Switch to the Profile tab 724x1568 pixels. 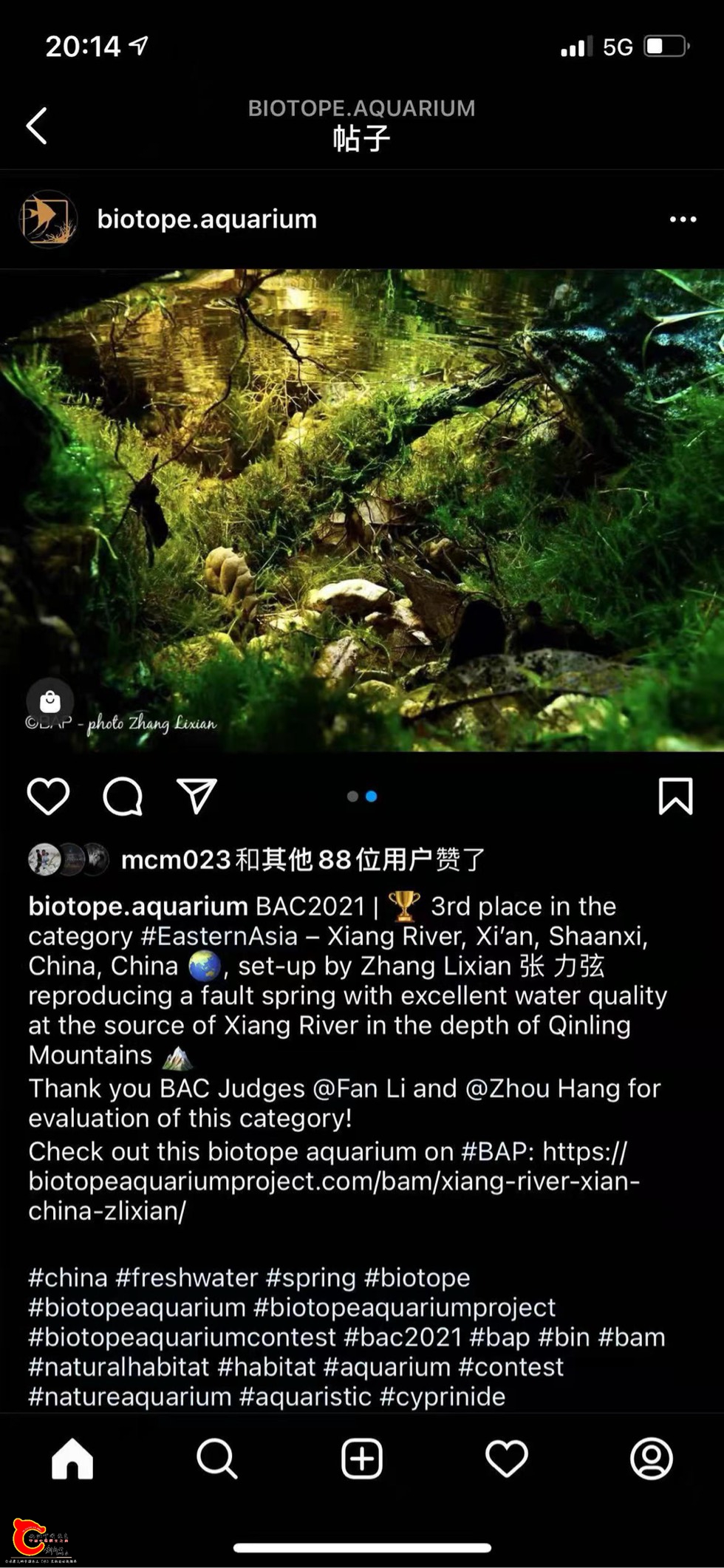click(651, 1459)
